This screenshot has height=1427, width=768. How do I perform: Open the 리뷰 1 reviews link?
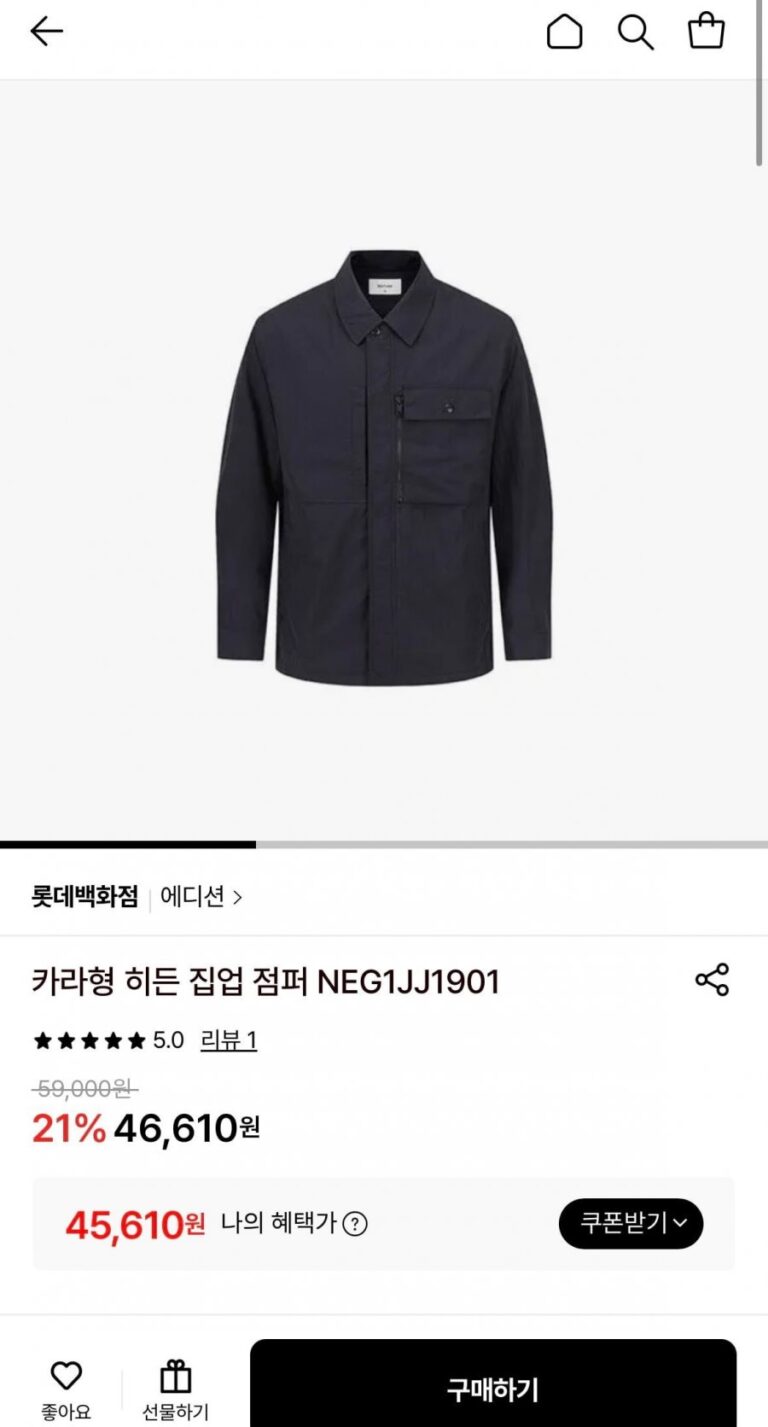click(228, 1041)
